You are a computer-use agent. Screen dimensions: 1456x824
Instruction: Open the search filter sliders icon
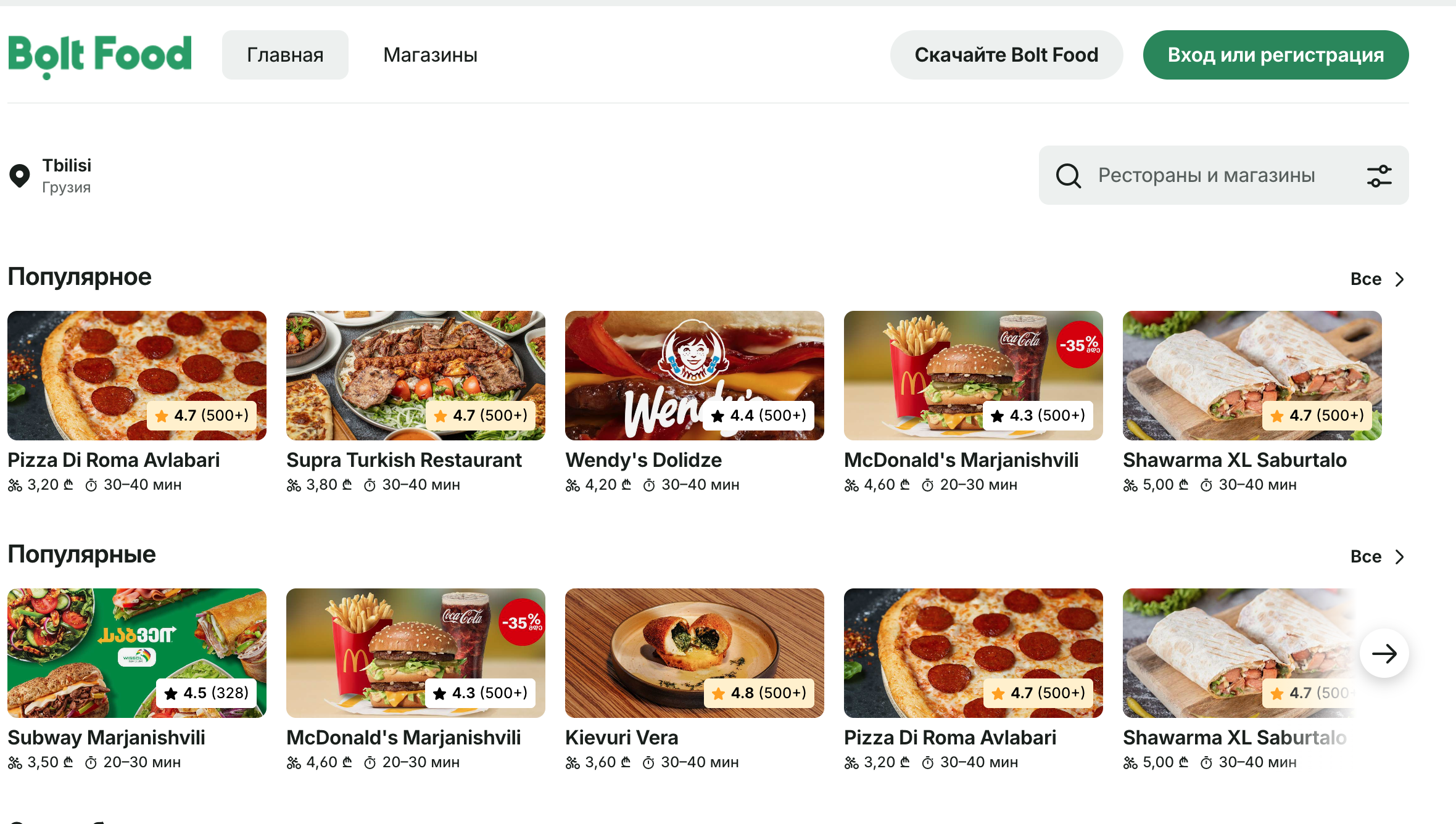(1379, 176)
